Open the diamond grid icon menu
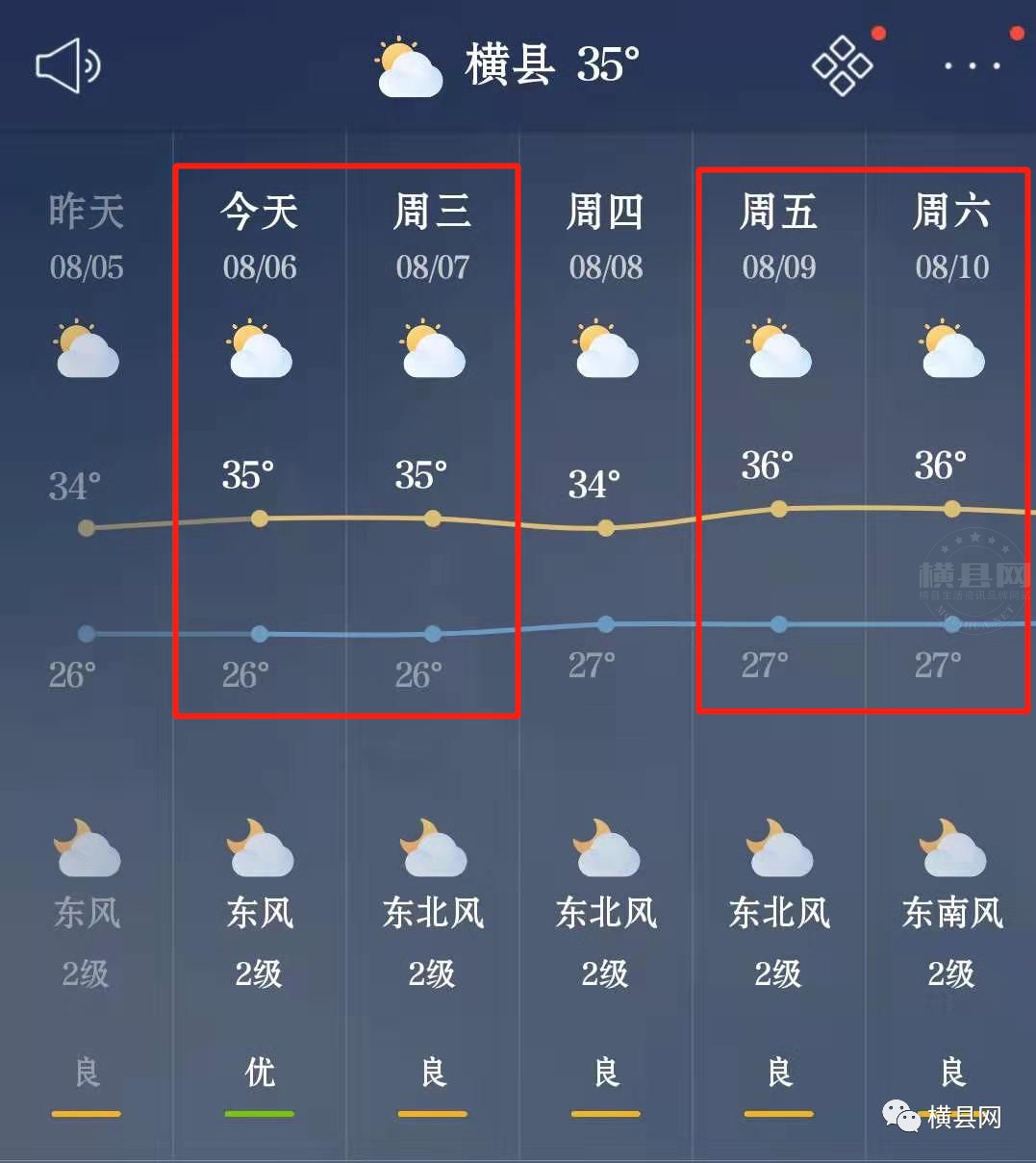The height and width of the screenshot is (1163, 1036). (x=843, y=65)
